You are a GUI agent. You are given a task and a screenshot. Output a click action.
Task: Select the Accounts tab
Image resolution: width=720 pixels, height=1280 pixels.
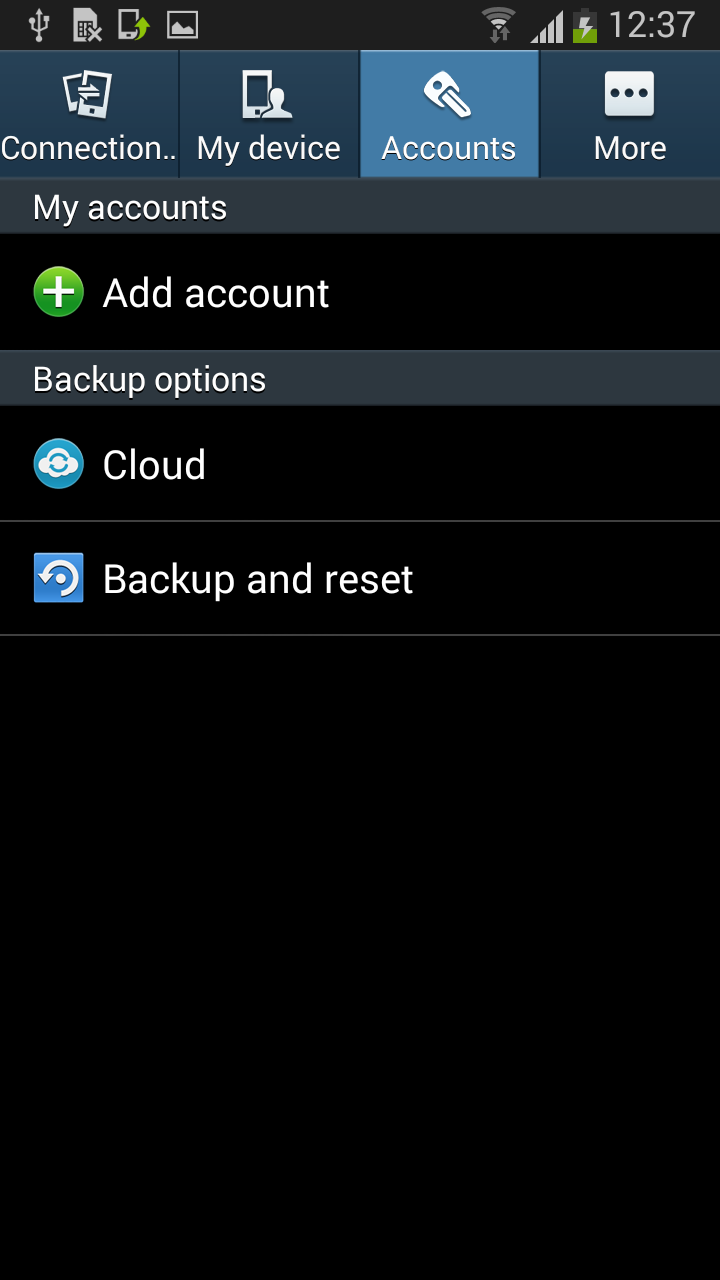point(449,115)
